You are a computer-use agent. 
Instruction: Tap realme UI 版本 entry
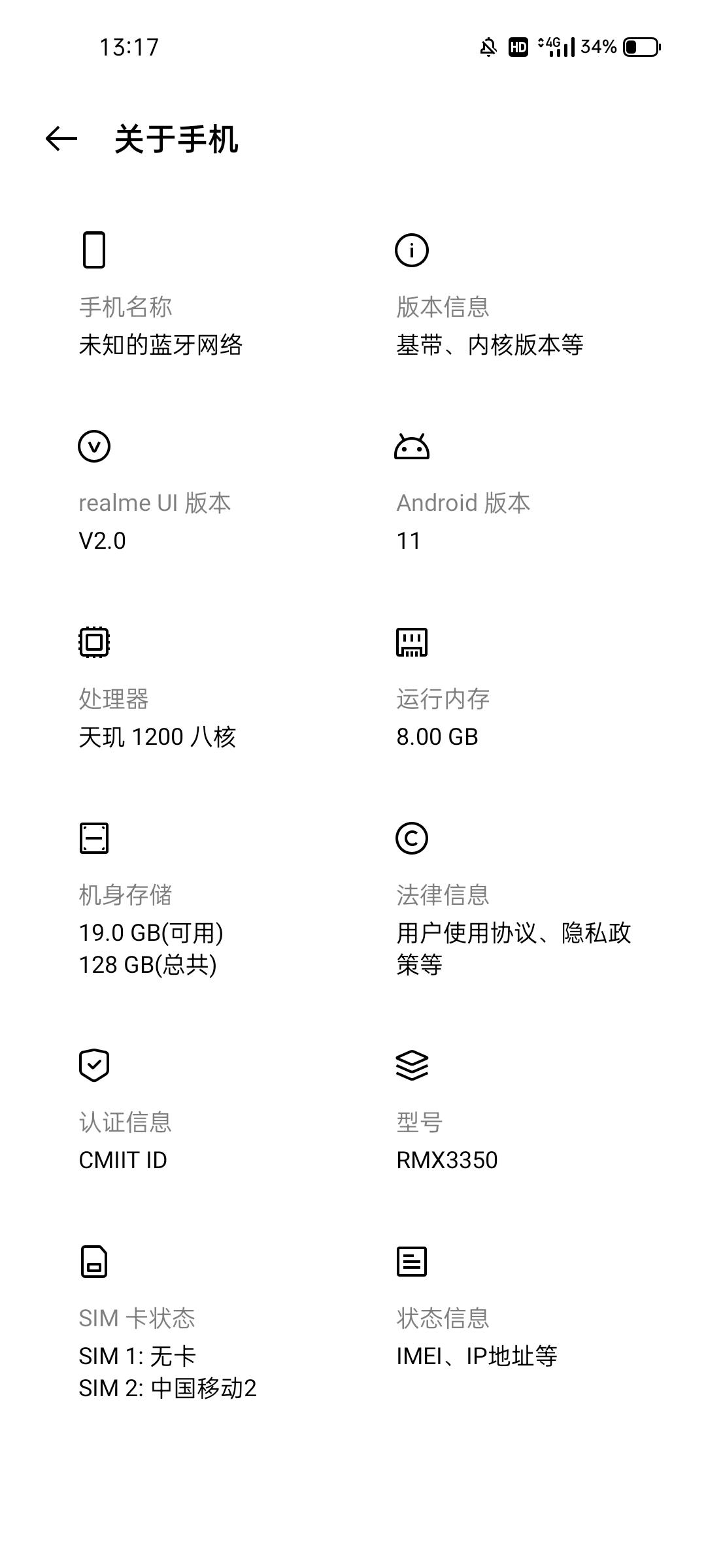coord(194,491)
